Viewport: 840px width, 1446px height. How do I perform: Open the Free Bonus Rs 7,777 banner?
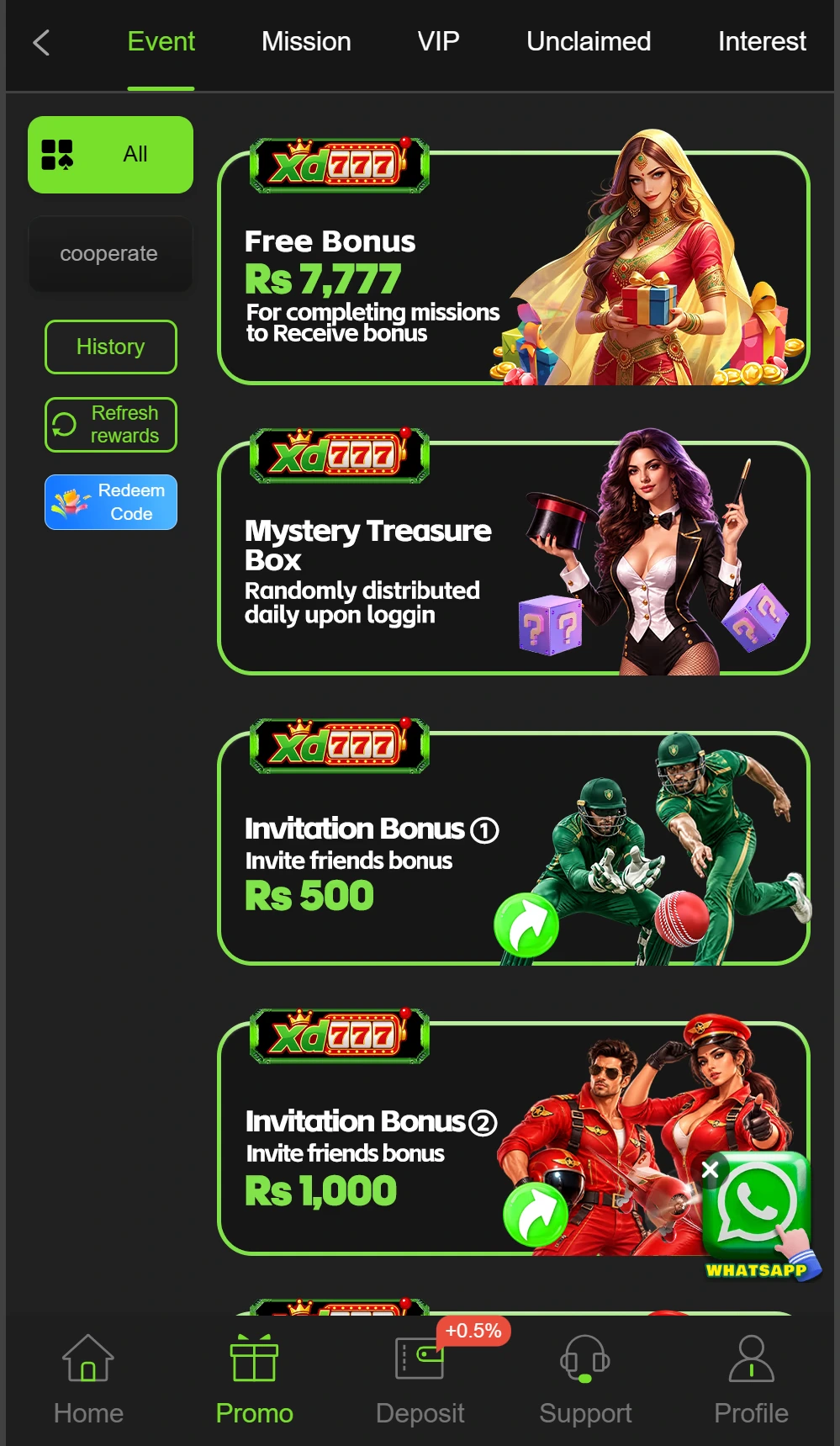click(514, 261)
